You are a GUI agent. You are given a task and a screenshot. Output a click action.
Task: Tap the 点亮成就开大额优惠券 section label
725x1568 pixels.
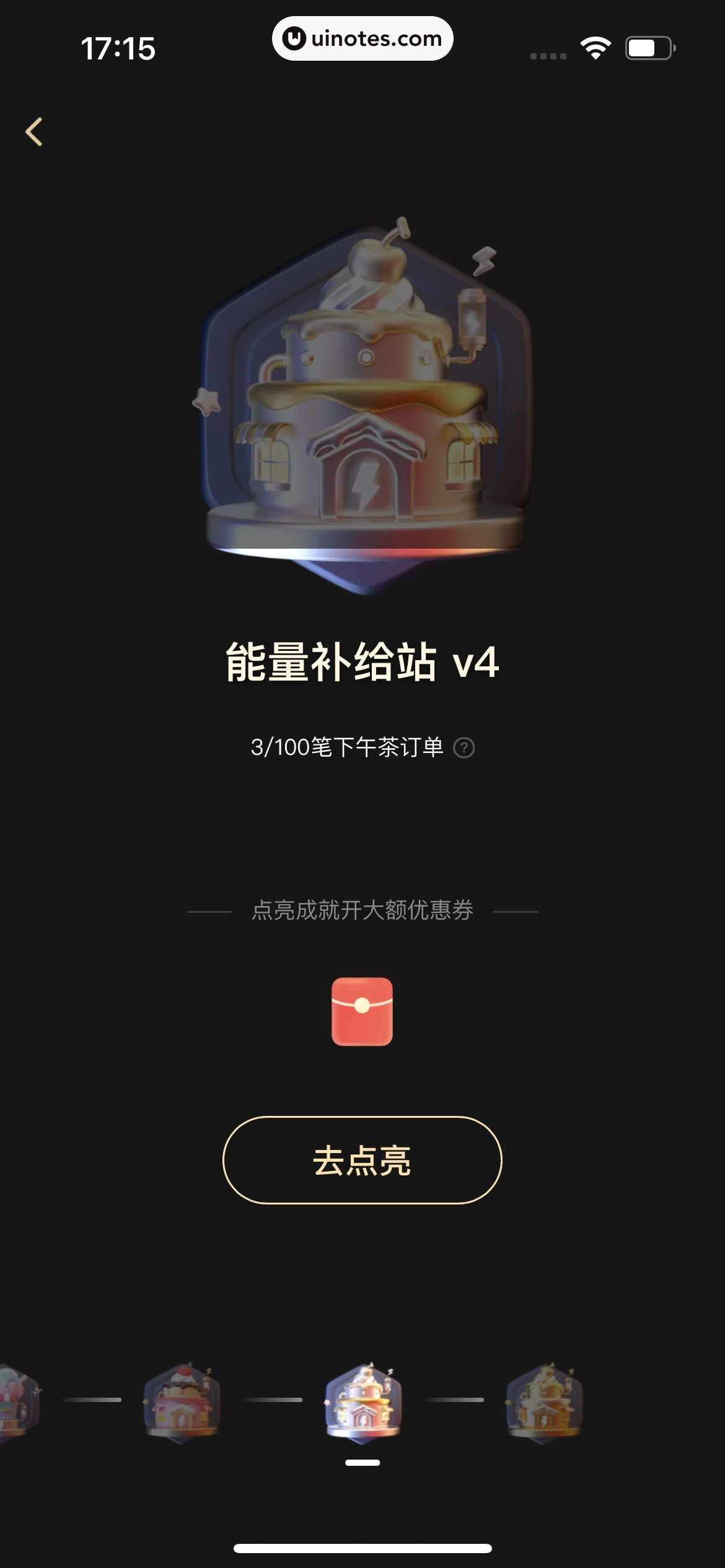pyautogui.click(x=362, y=912)
